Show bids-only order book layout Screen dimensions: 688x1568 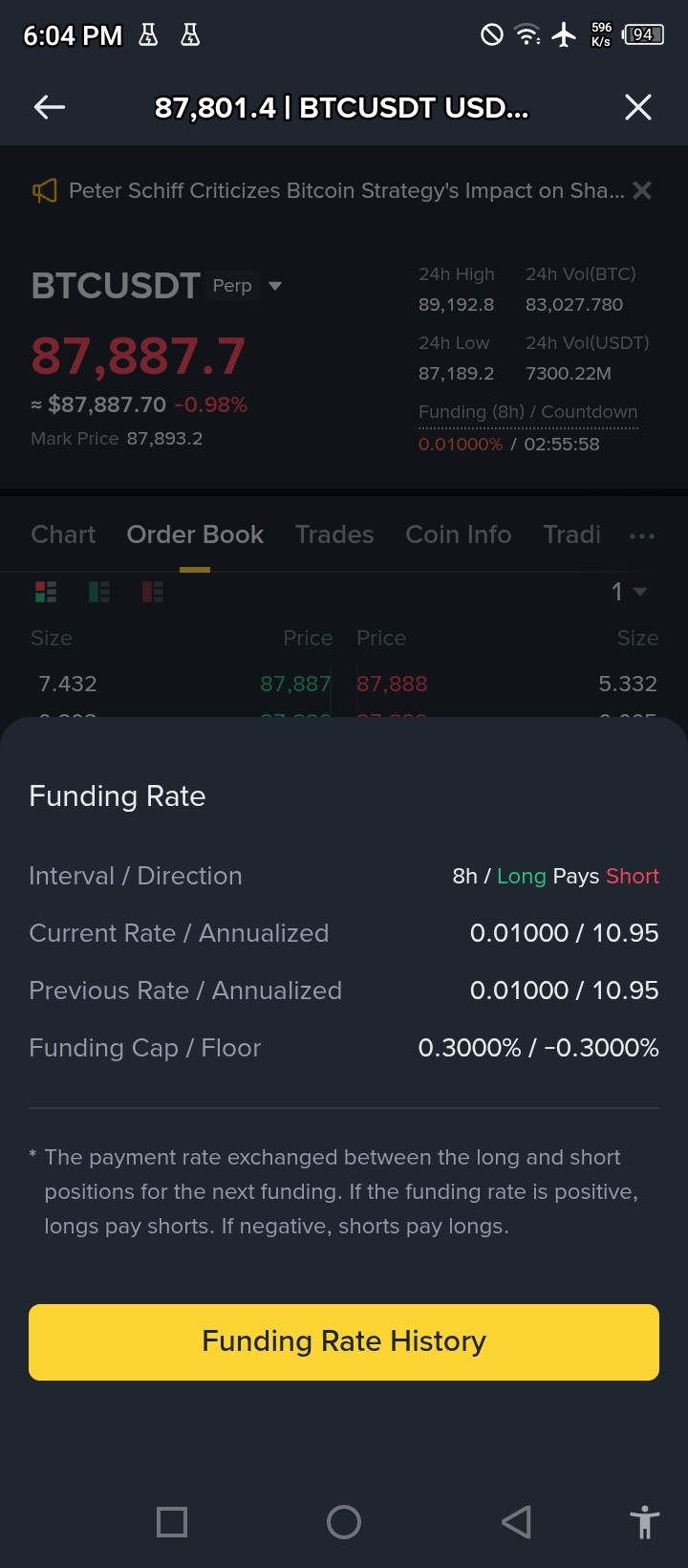point(99,592)
